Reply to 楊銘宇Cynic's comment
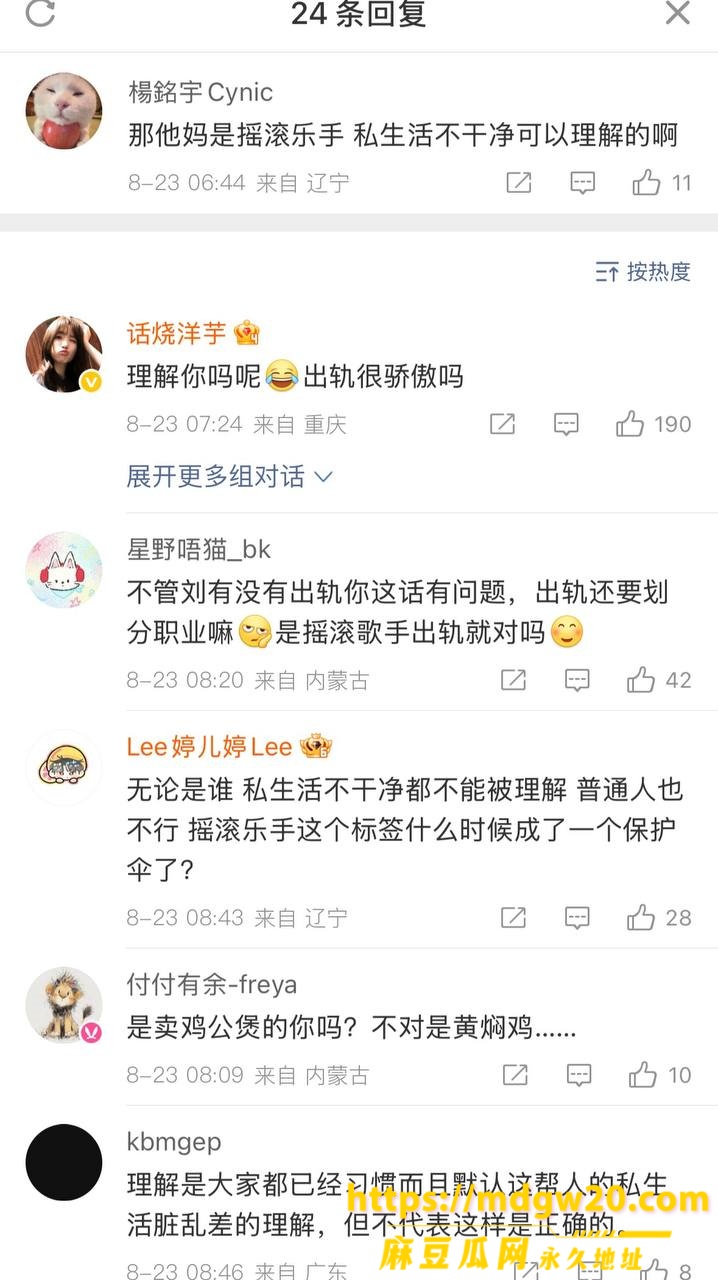 583,183
